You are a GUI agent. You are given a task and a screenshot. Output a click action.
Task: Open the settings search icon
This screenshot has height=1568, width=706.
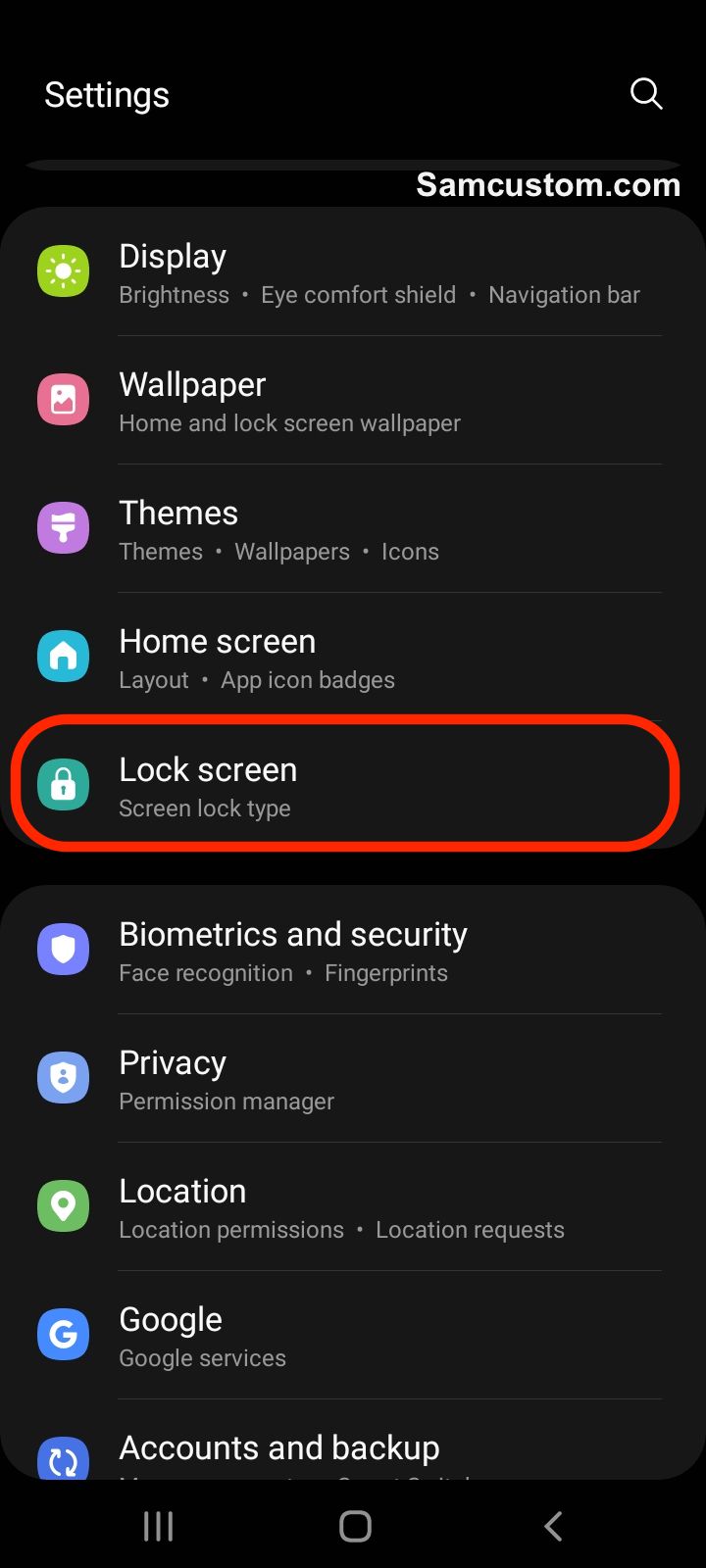(646, 94)
